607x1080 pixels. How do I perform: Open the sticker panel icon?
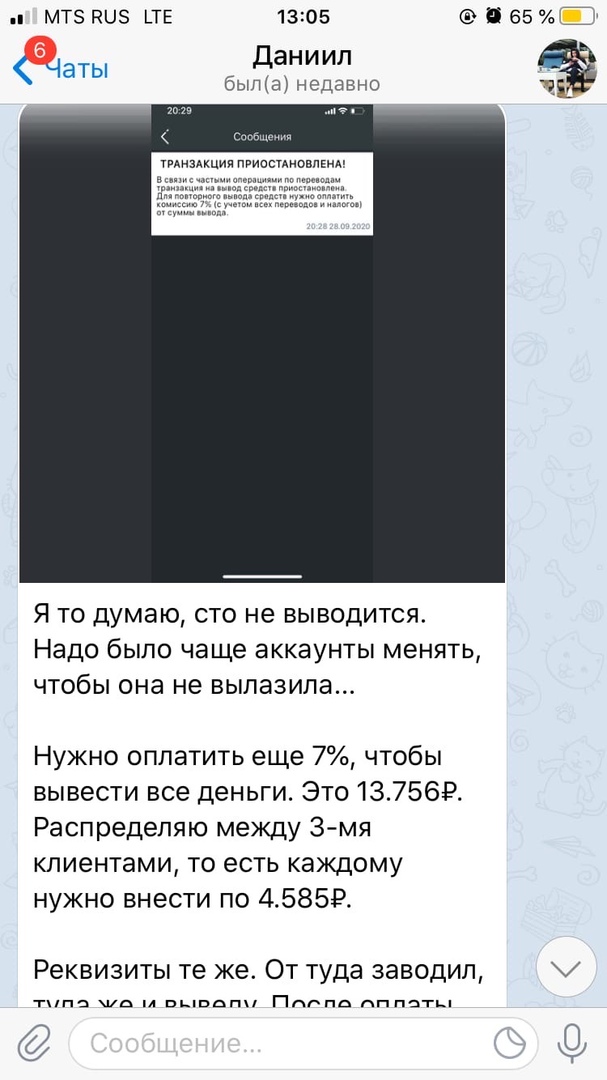(x=510, y=1044)
